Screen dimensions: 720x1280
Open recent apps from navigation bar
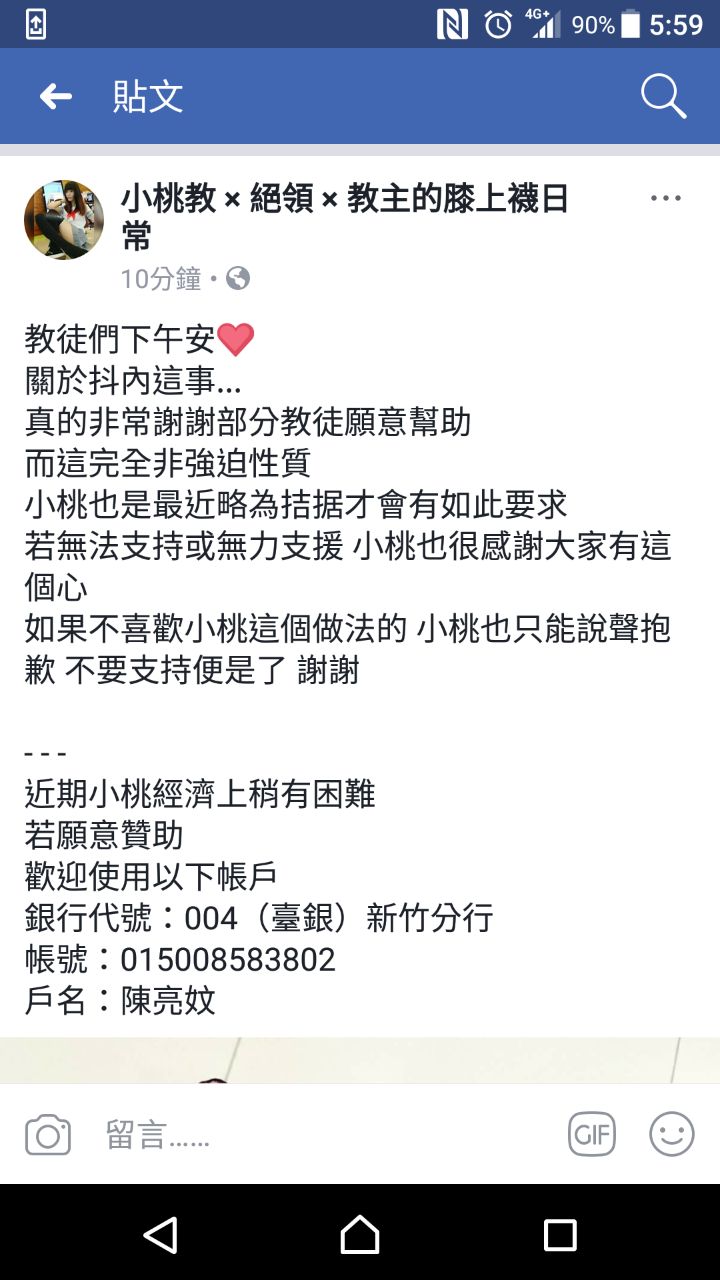point(560,1235)
